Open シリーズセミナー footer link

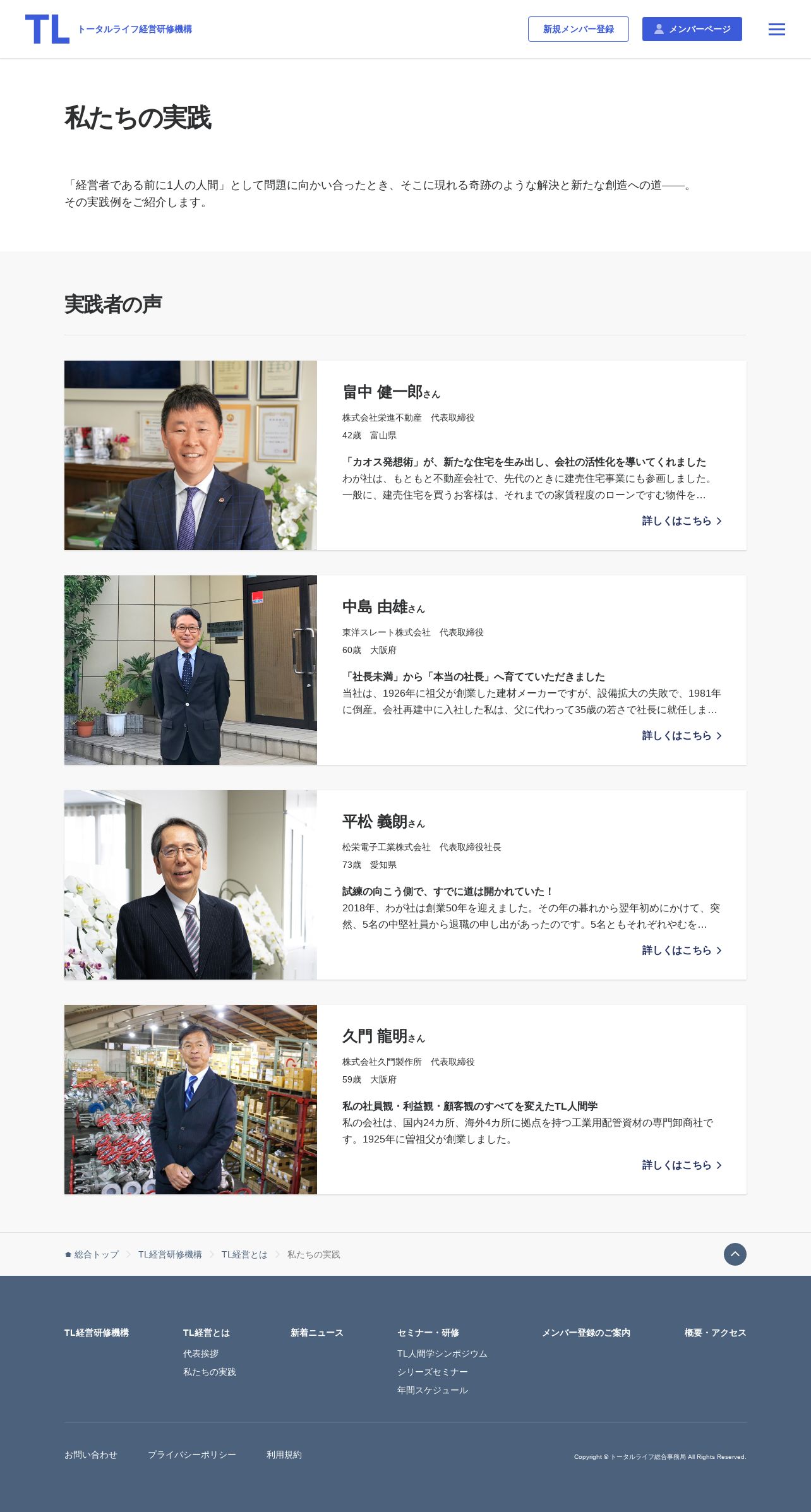pos(432,1372)
